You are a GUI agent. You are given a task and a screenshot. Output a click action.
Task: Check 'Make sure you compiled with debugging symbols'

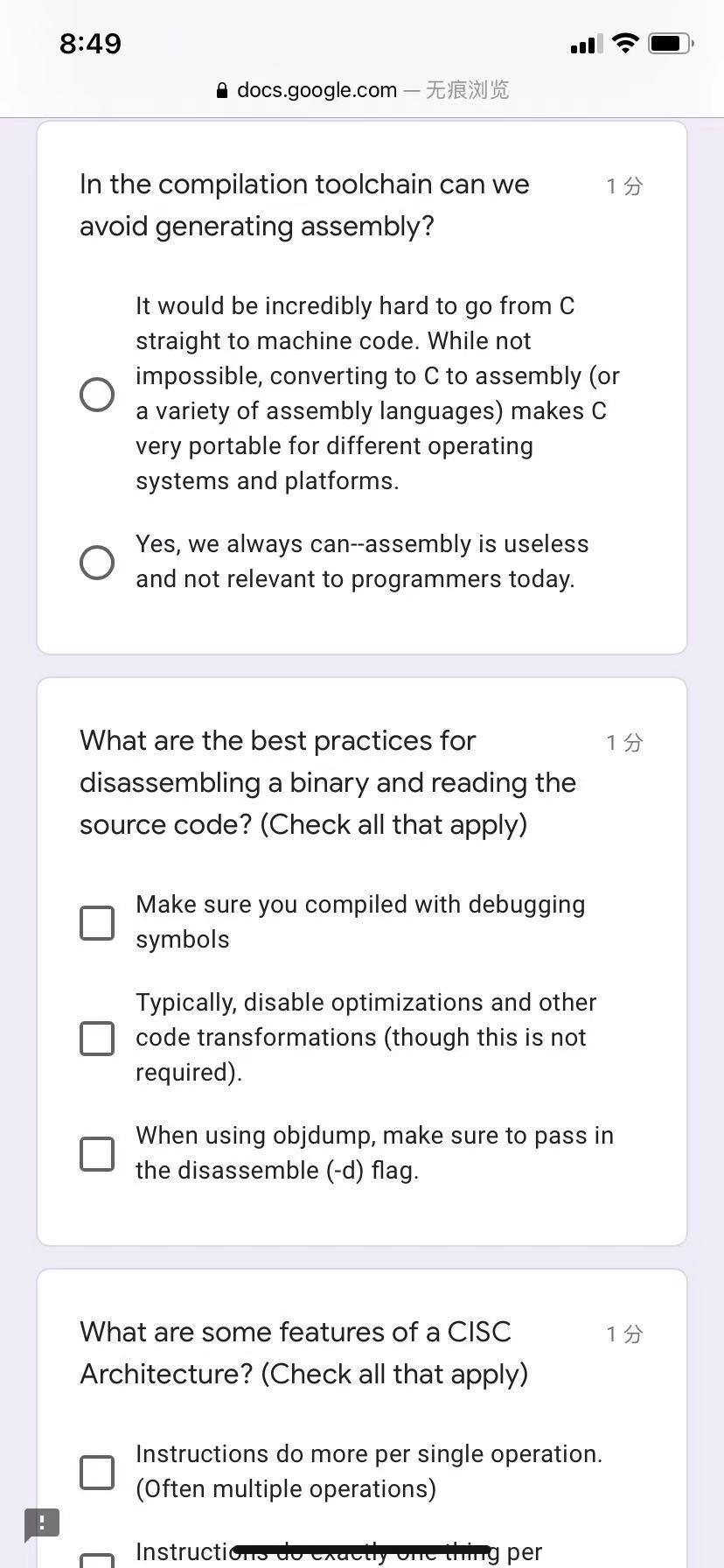point(97,923)
